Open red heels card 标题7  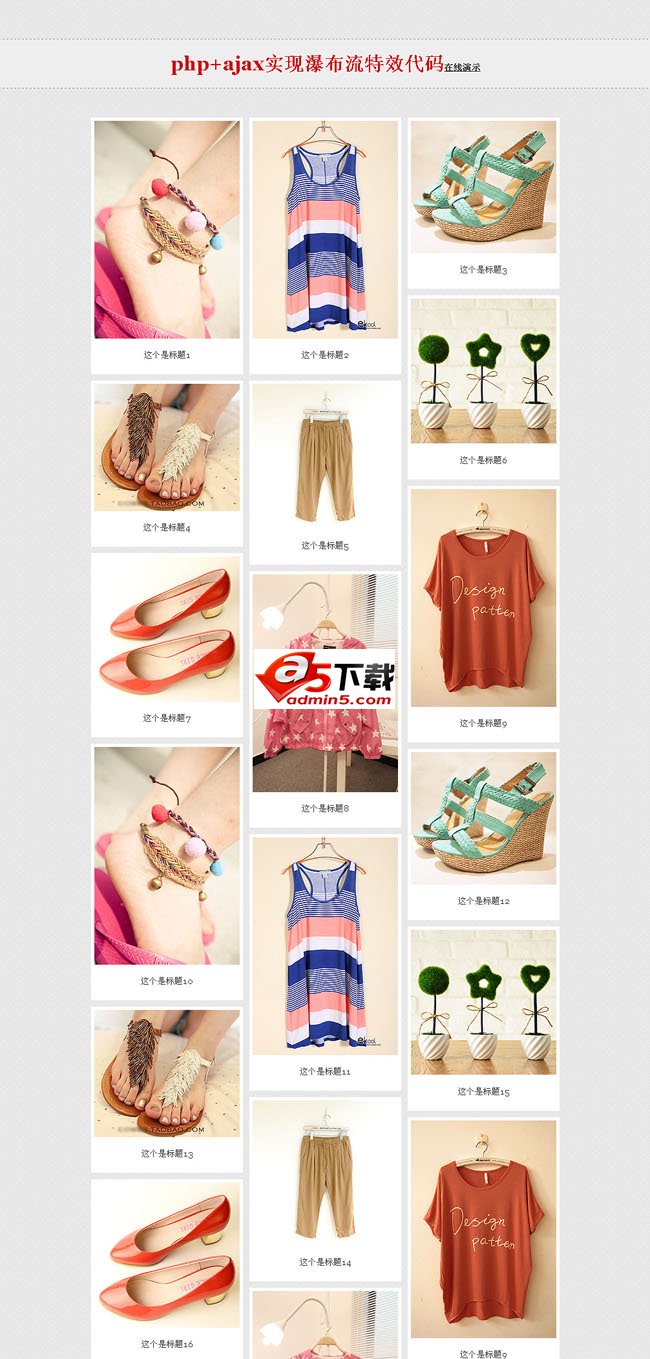click(167, 630)
